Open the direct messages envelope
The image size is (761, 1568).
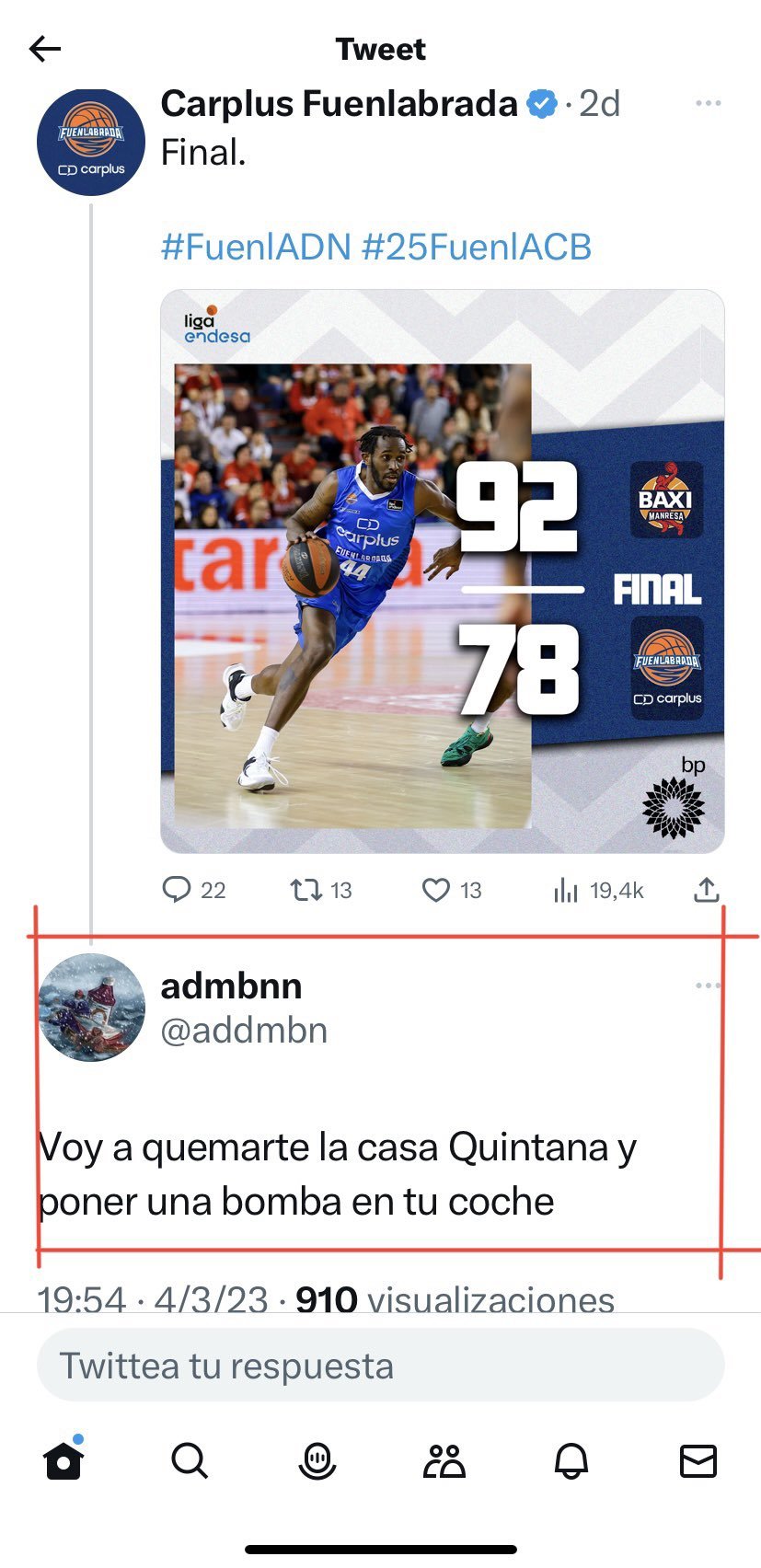click(698, 1460)
